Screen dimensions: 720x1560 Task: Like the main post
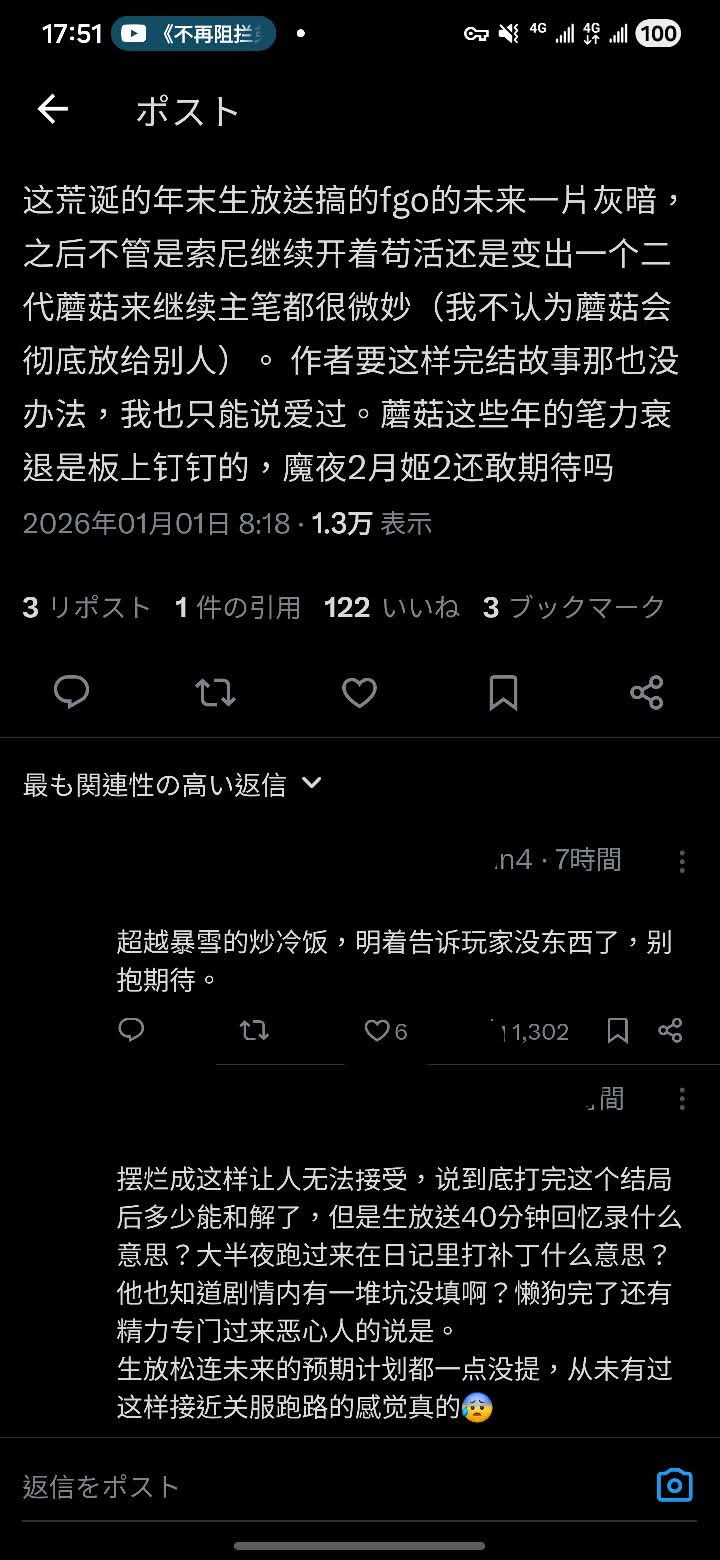click(x=359, y=692)
